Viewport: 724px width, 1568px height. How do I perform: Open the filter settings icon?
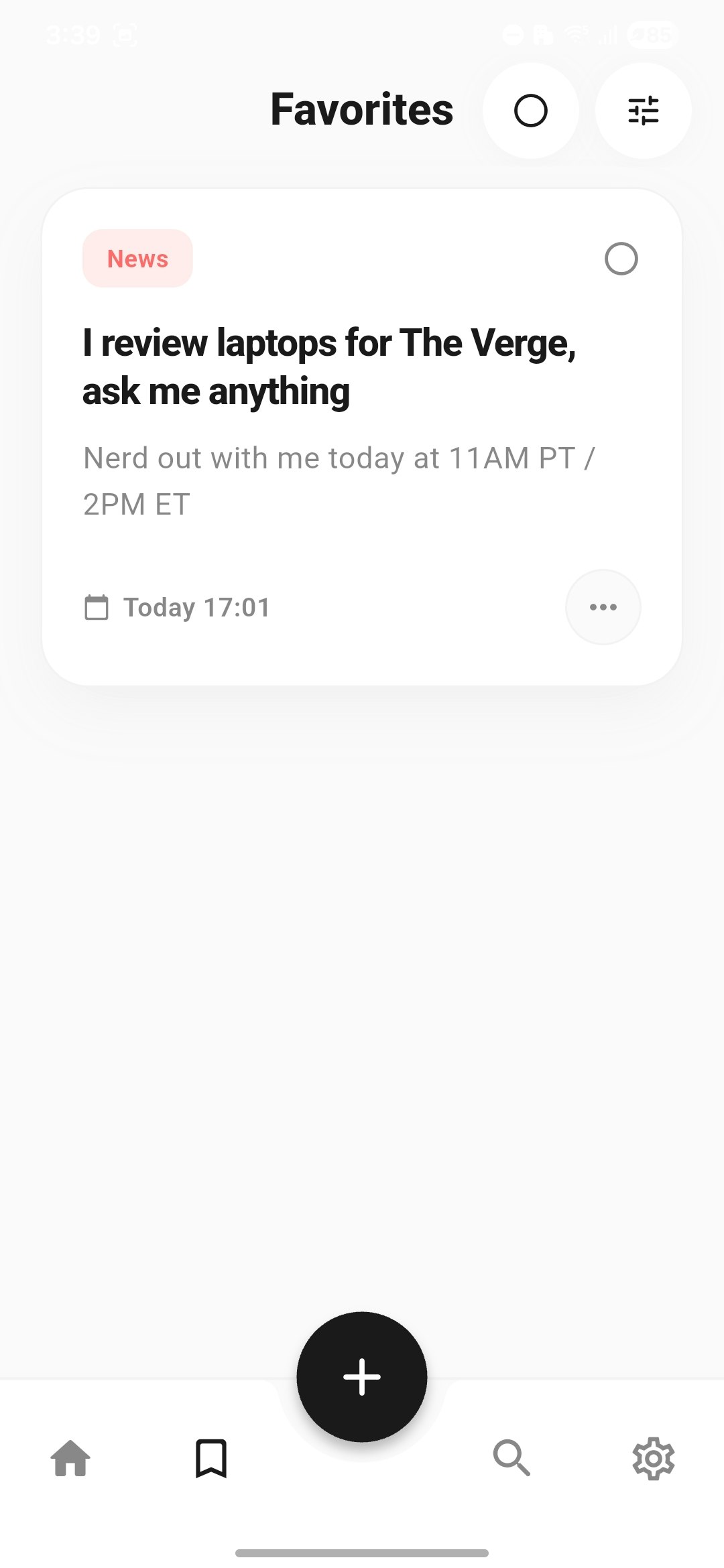pyautogui.click(x=643, y=111)
